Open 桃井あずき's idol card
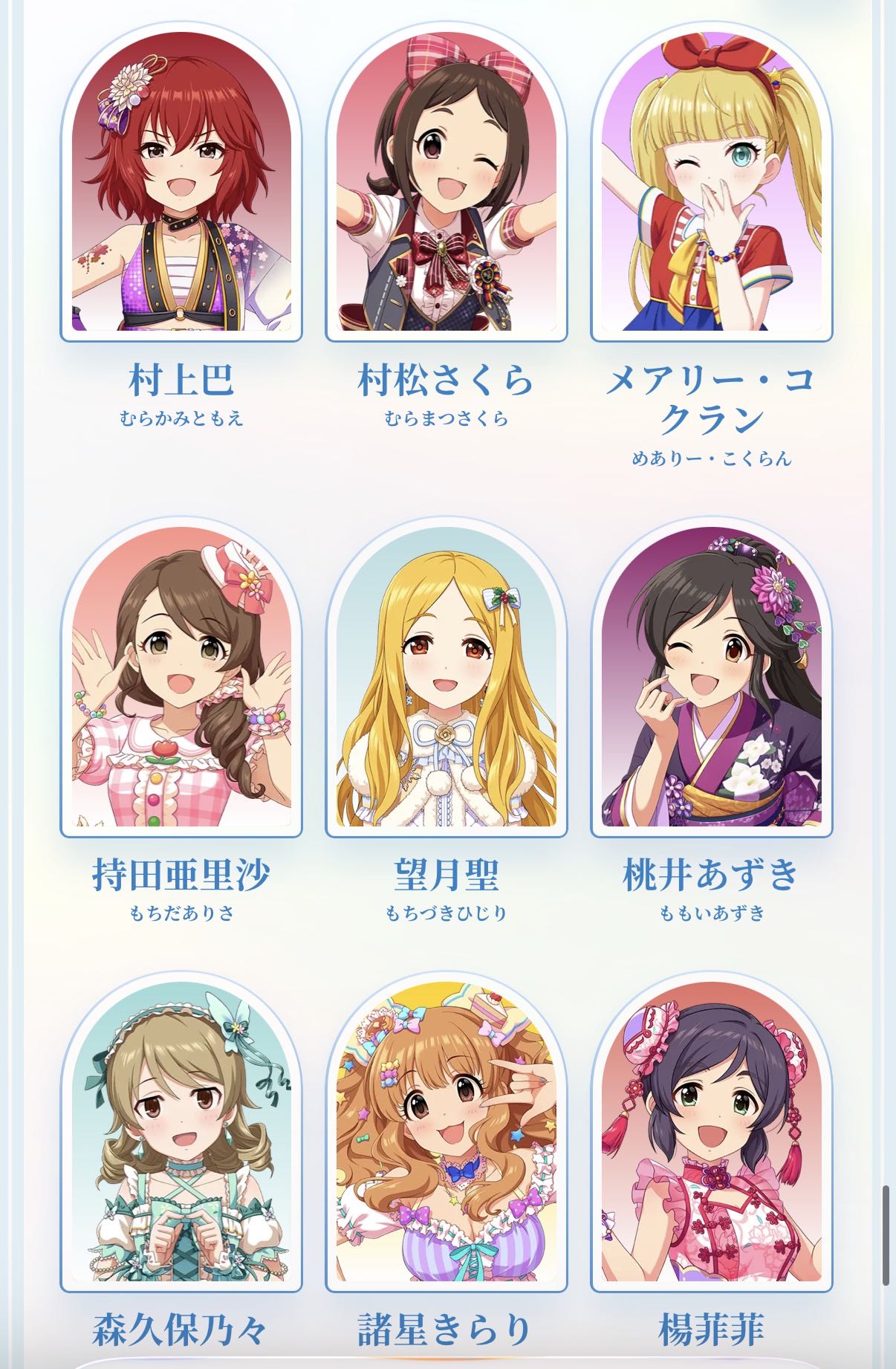 [x=711, y=680]
